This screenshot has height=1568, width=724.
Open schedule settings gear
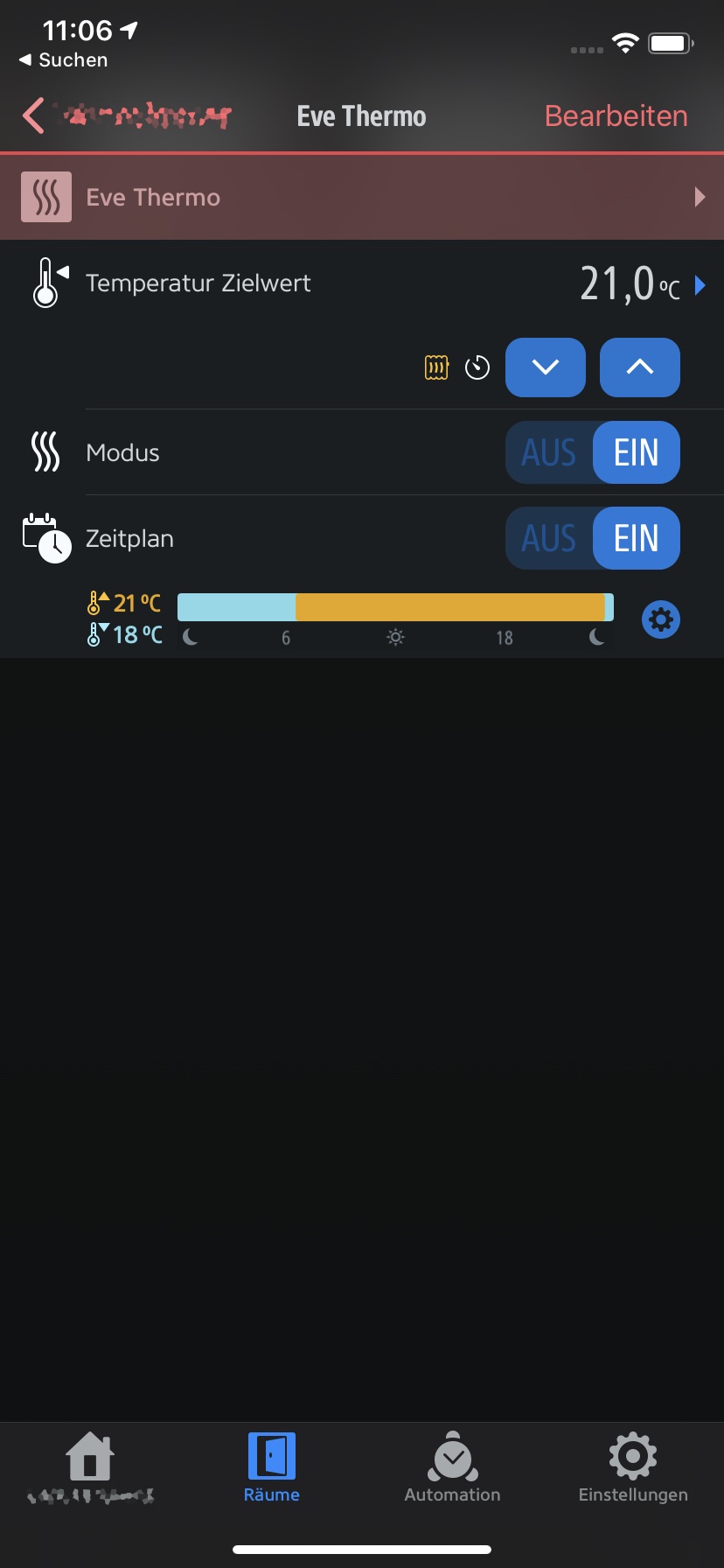(661, 620)
